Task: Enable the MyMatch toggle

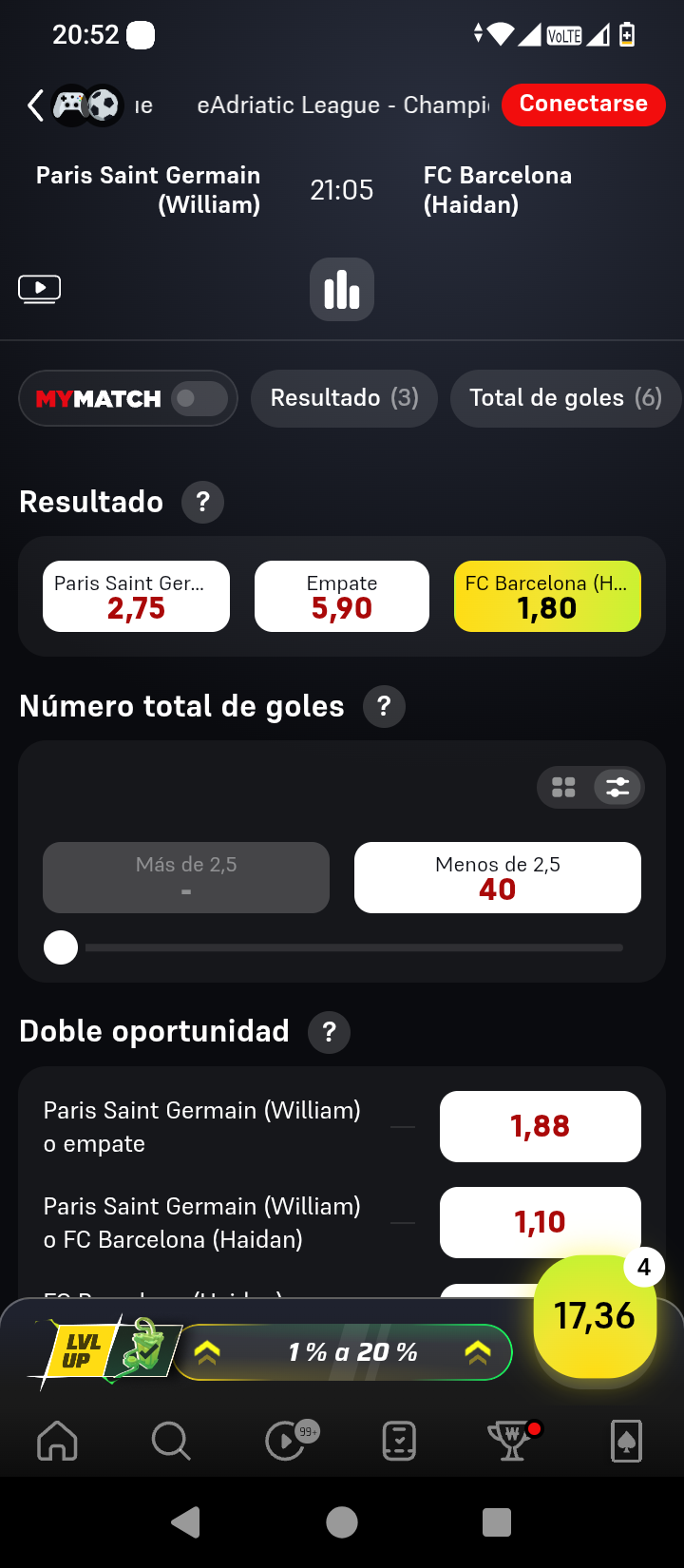Action: tap(199, 398)
